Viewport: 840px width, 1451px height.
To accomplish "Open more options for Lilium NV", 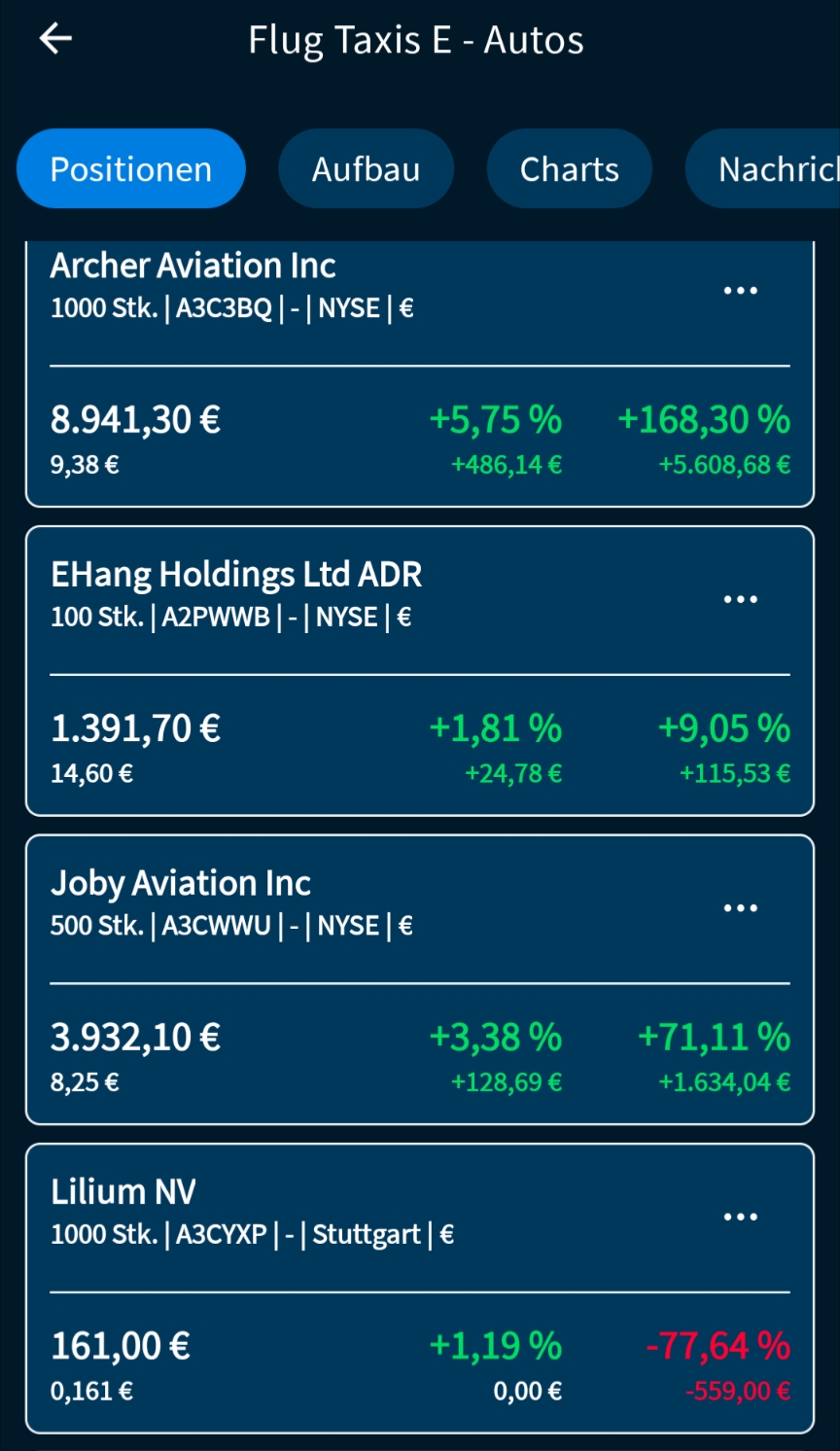I will (740, 1217).
